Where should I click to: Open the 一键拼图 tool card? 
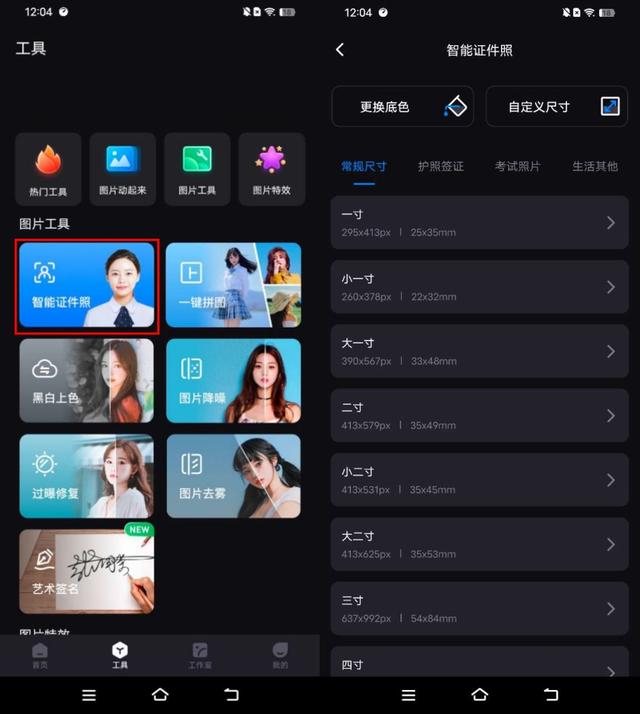[x=233, y=285]
